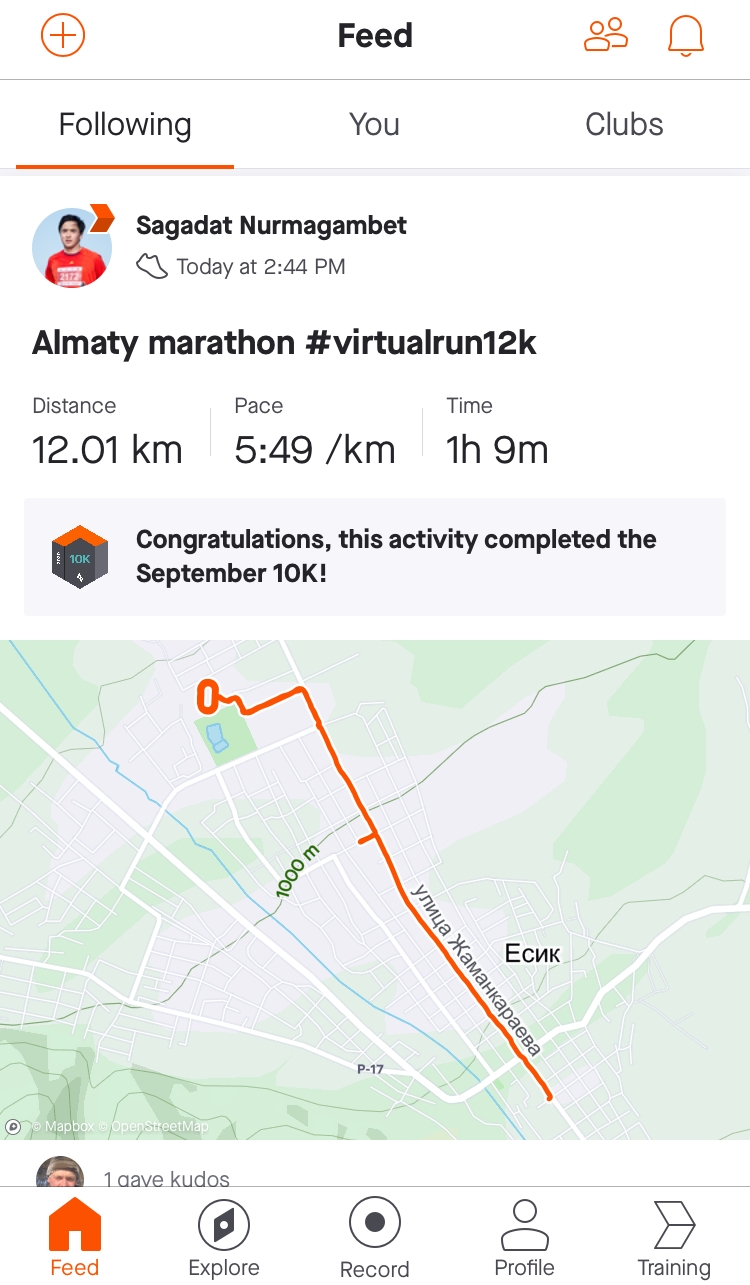Open the activity route map
The image size is (750, 1285).
click(375, 890)
